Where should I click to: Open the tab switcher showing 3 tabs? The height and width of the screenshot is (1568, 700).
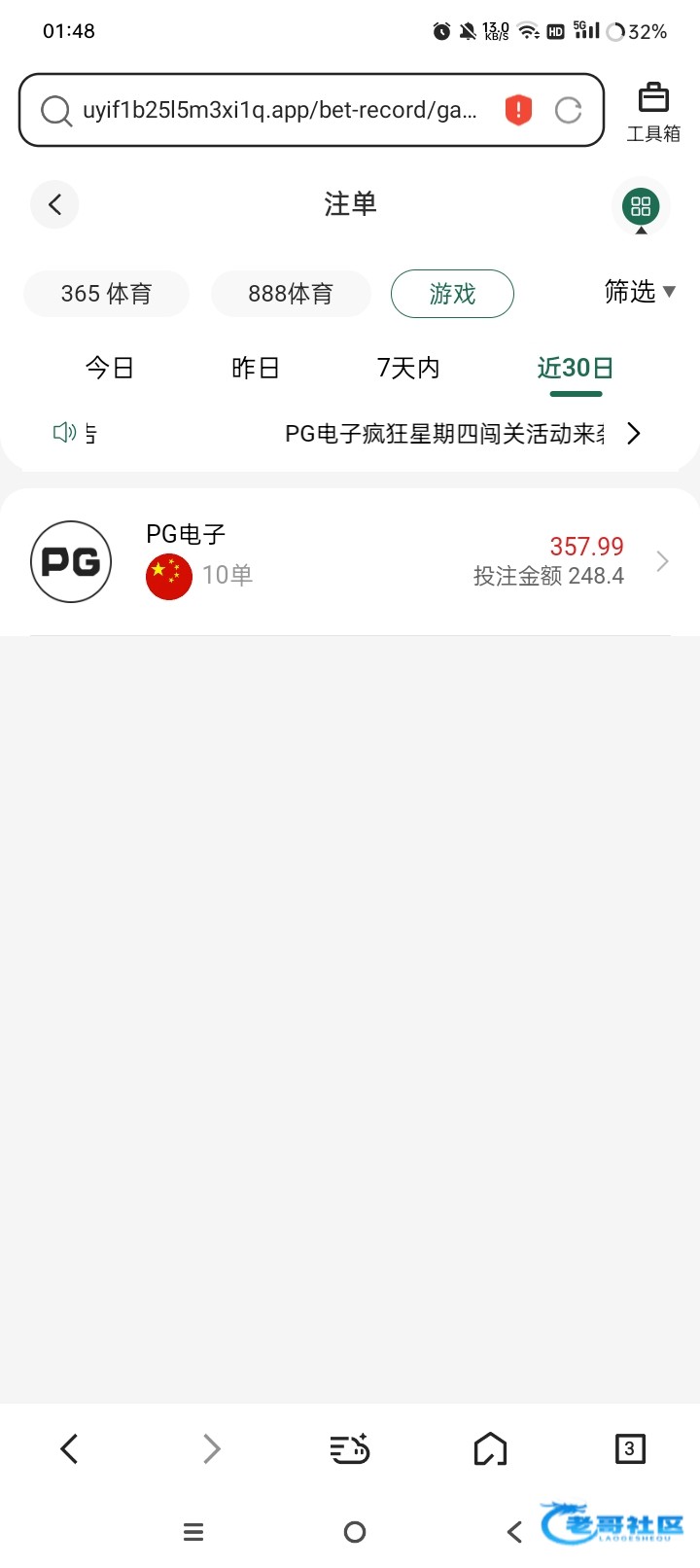630,1448
